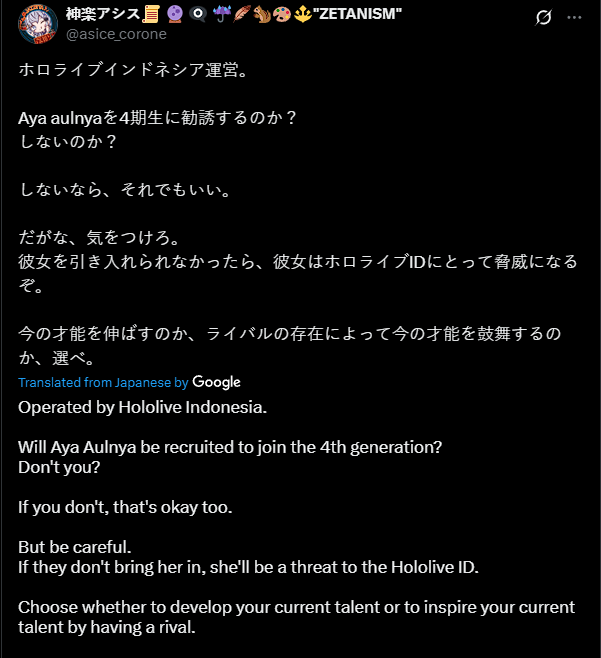Tap the Grok icon beside the menu
The height and width of the screenshot is (658, 601).
point(545,17)
